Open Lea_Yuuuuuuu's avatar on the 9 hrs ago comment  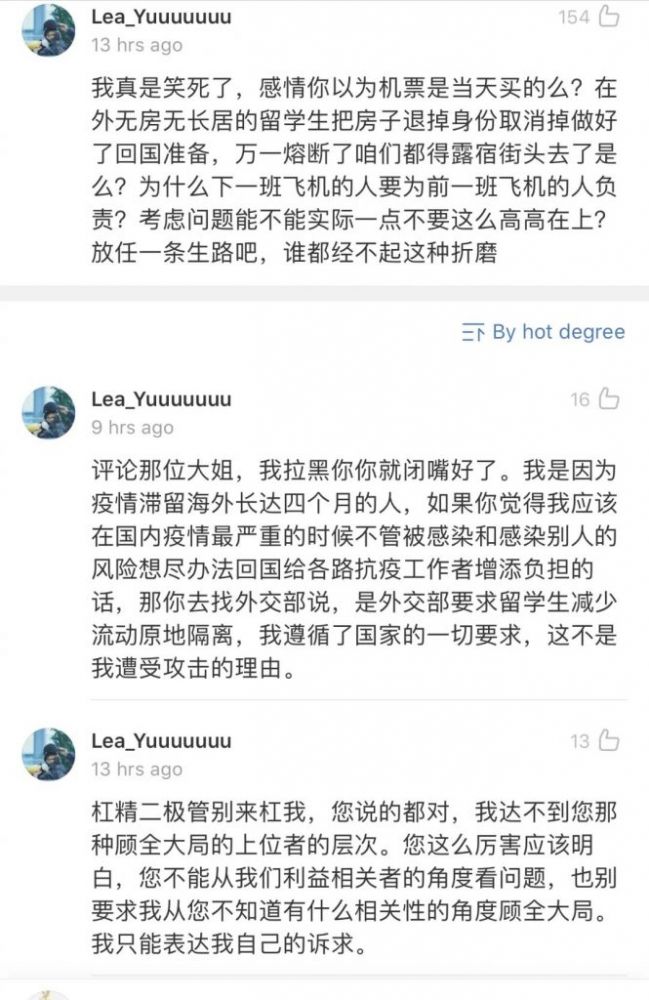pyautogui.click(x=48, y=413)
